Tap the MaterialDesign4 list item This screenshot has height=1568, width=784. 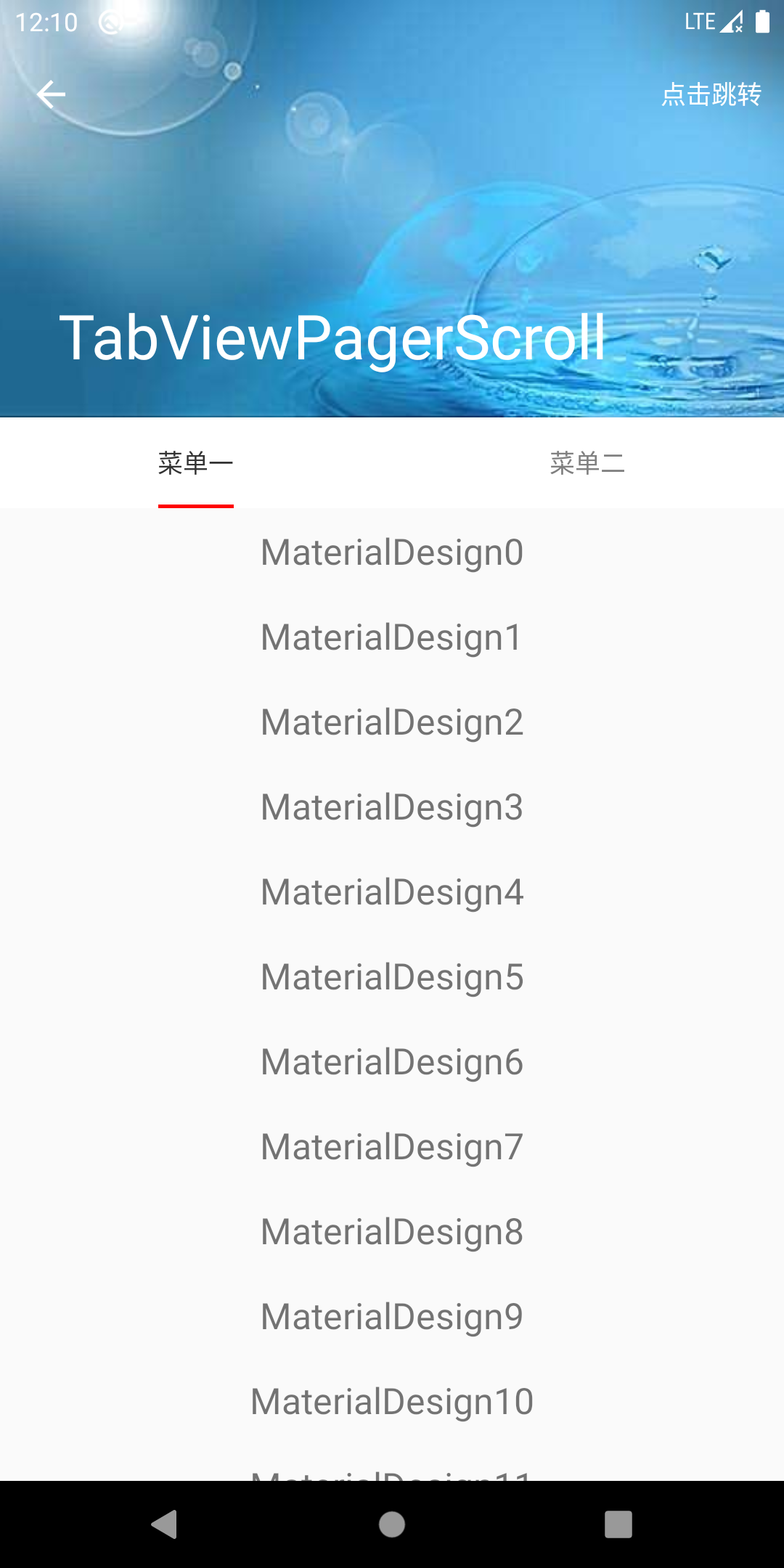[x=392, y=892]
